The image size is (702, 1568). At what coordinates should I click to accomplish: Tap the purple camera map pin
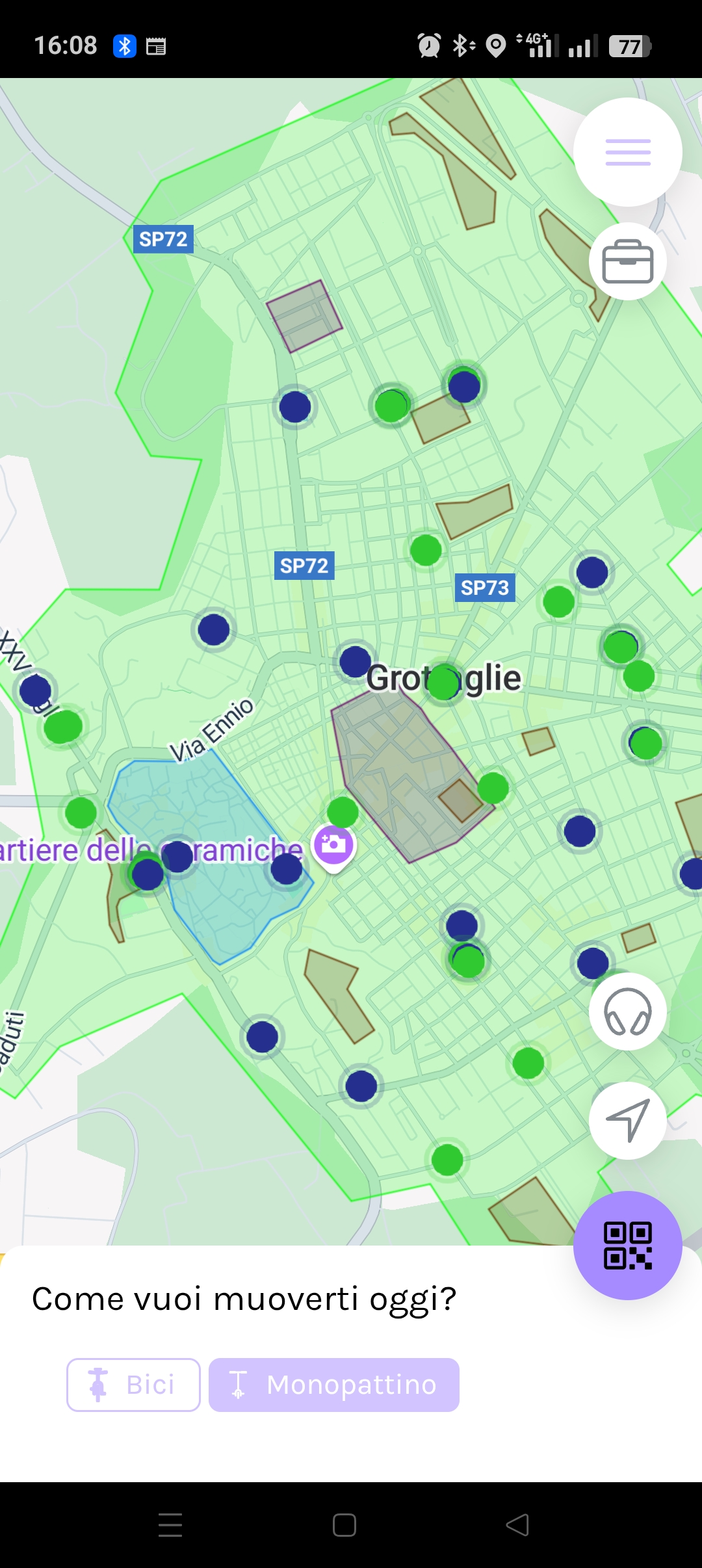(x=333, y=844)
